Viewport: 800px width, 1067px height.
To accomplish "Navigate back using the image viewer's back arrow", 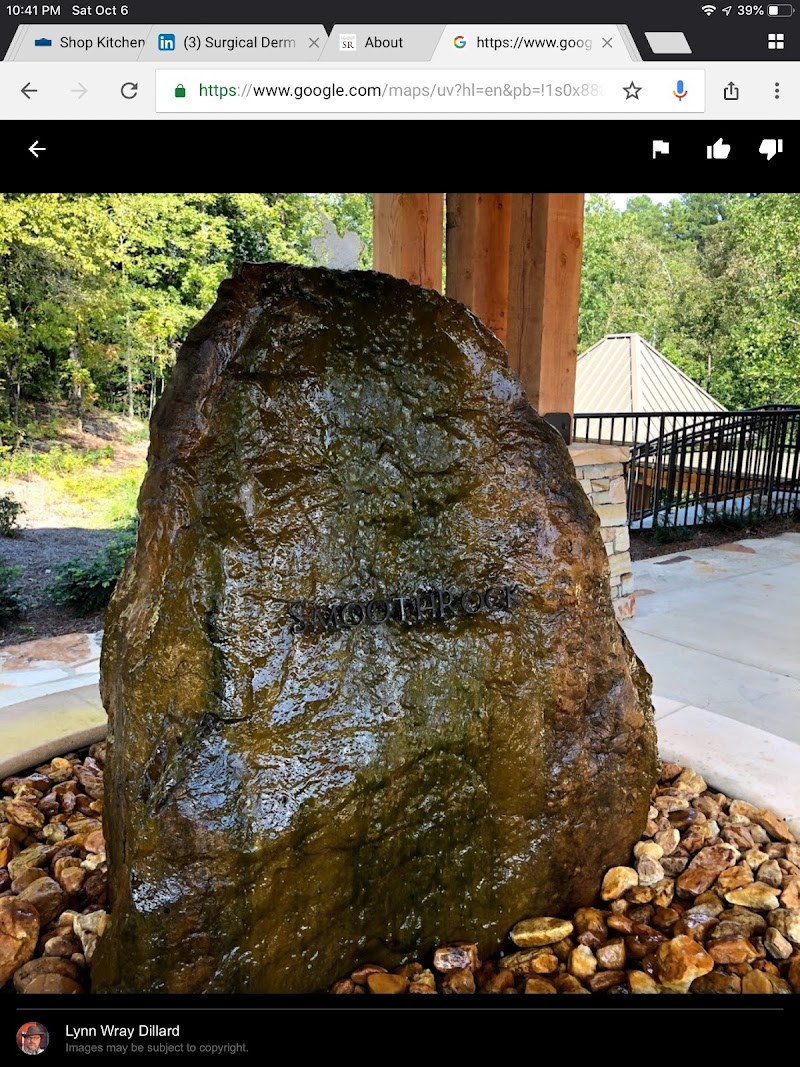I will coord(37,148).
